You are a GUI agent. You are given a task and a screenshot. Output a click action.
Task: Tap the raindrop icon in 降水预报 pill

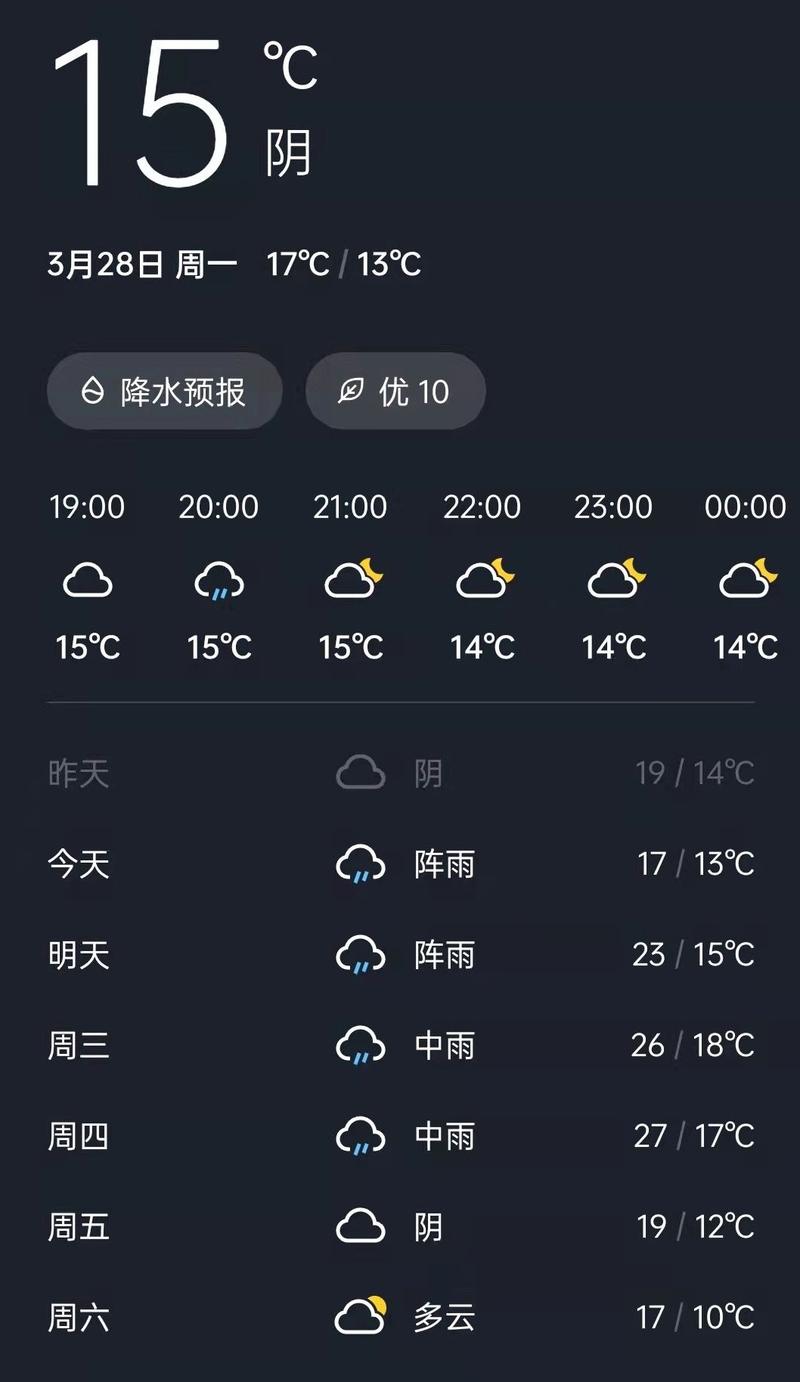coord(95,392)
